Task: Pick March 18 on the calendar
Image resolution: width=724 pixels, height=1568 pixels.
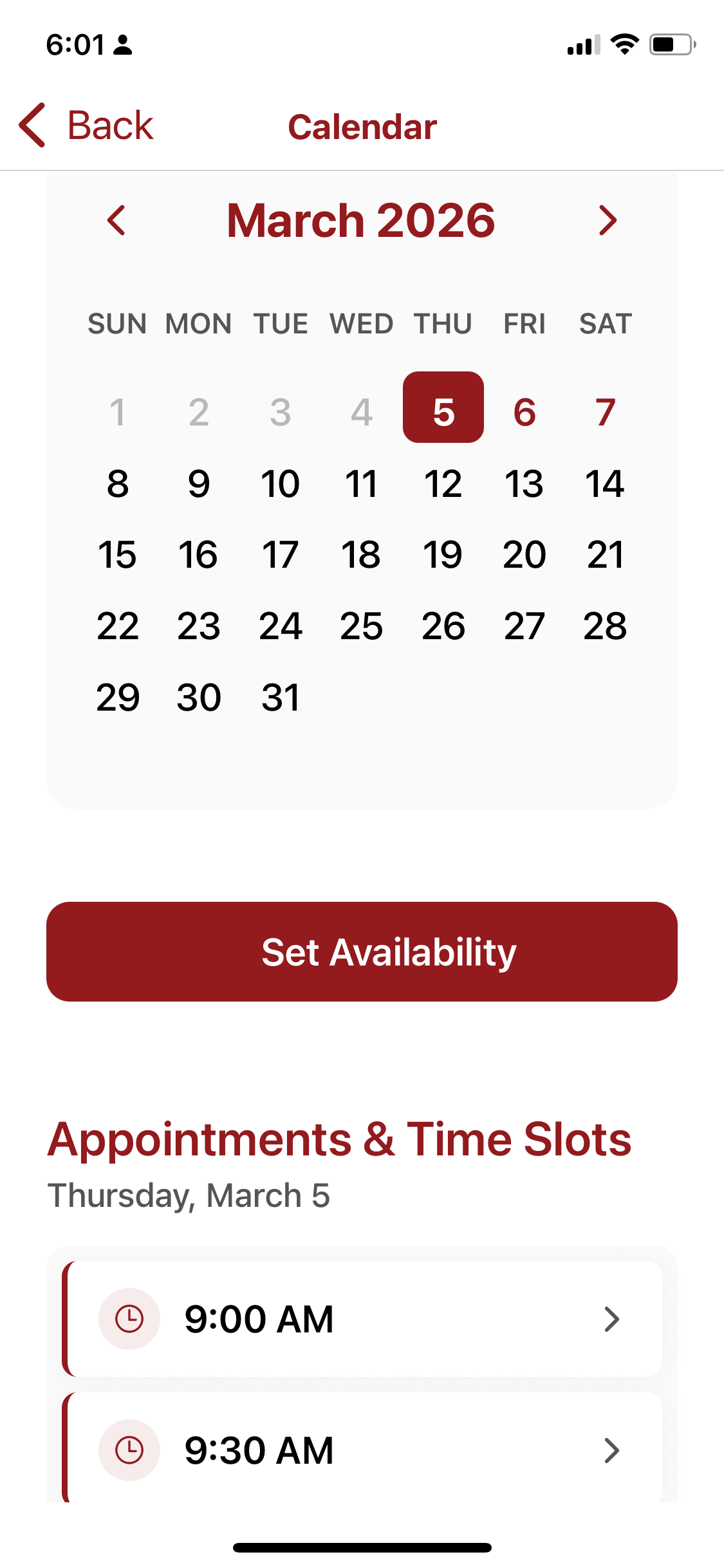Action: 361,555
